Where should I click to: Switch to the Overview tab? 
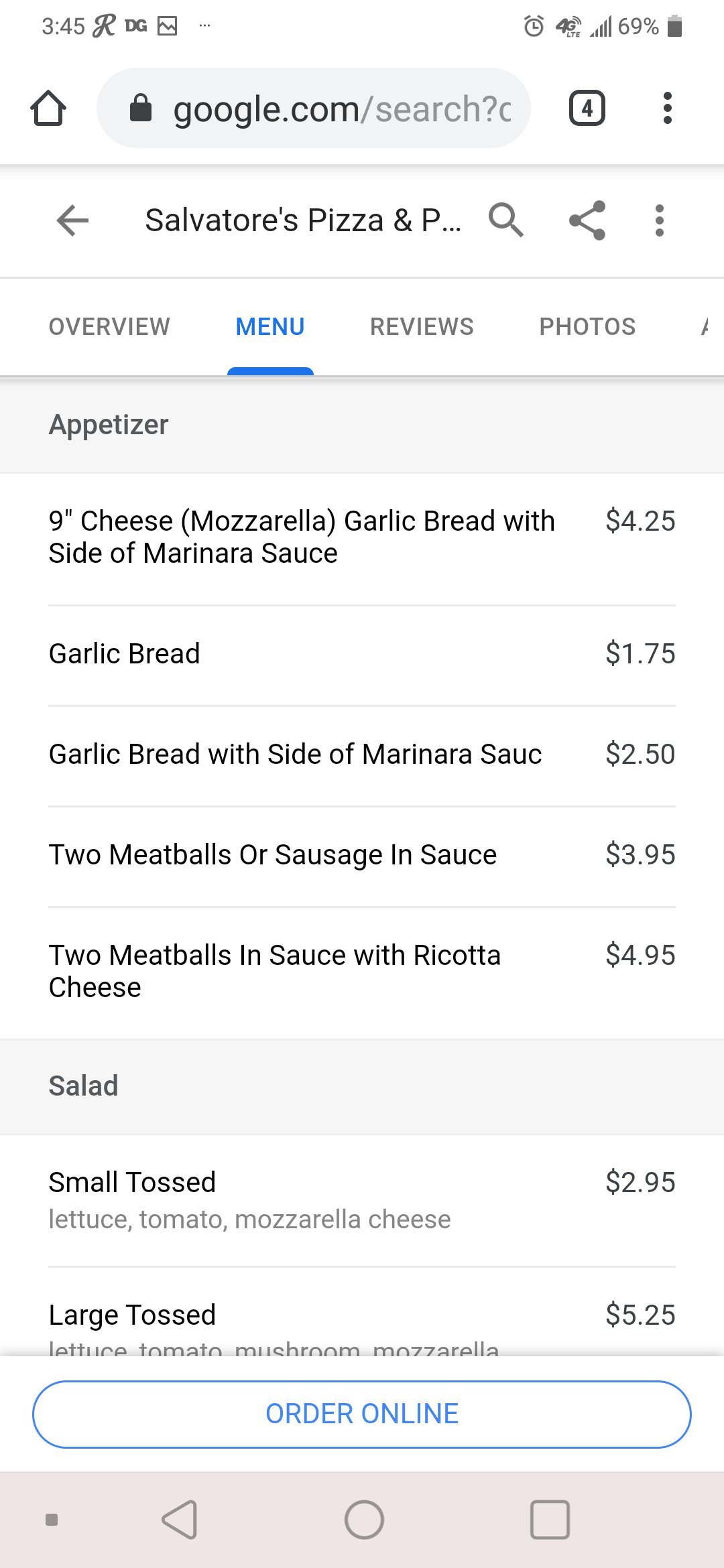point(109,327)
